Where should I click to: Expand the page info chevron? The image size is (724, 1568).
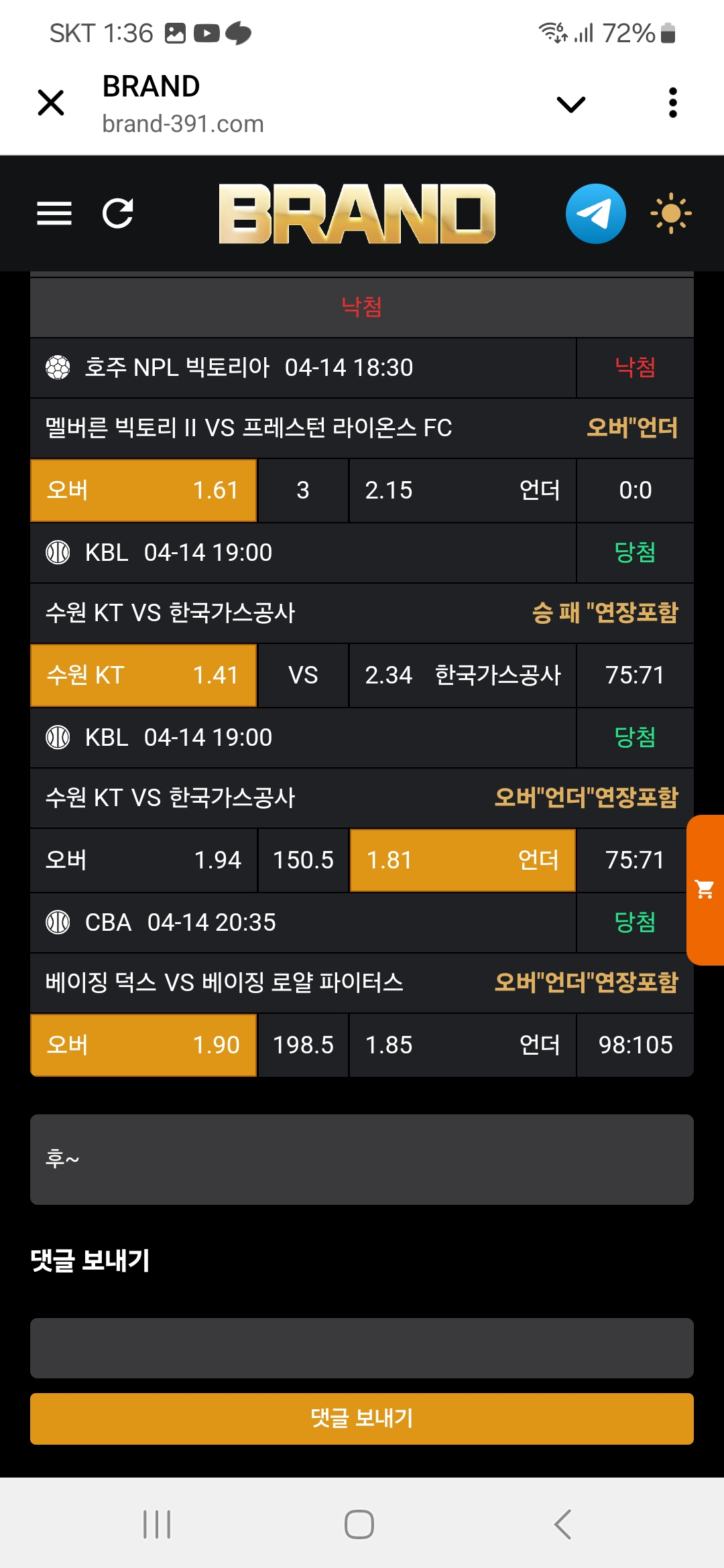[571, 104]
